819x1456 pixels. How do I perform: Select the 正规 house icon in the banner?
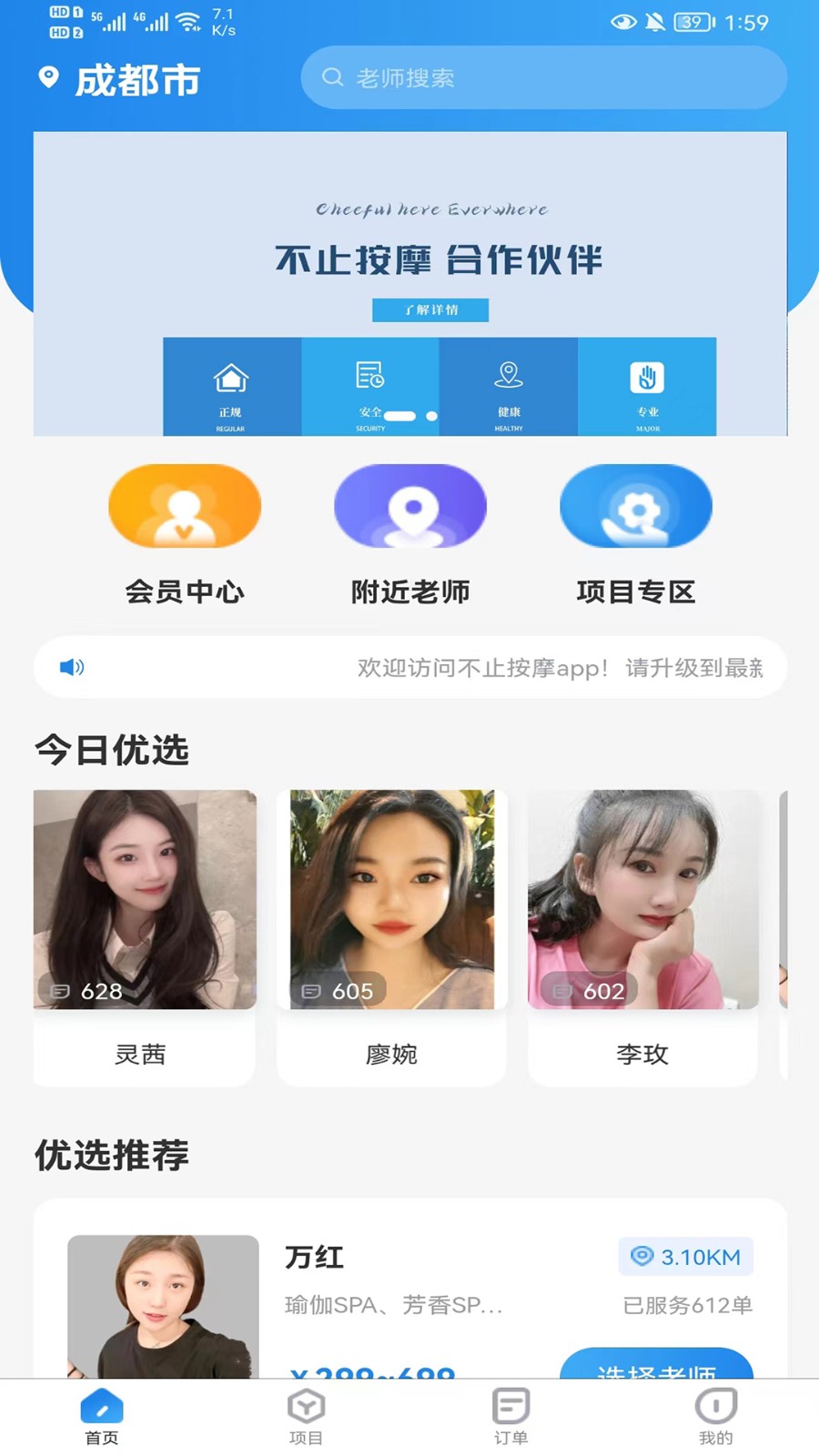click(230, 376)
